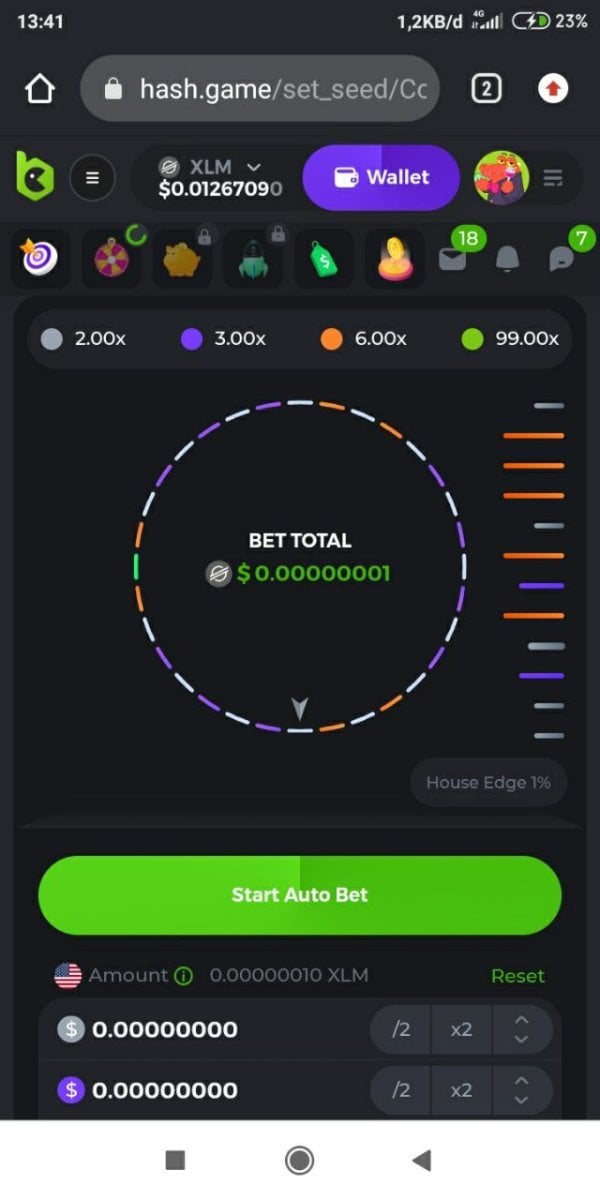Open the chat bubble with 7 unread
600x1200 pixels.
tap(563, 259)
